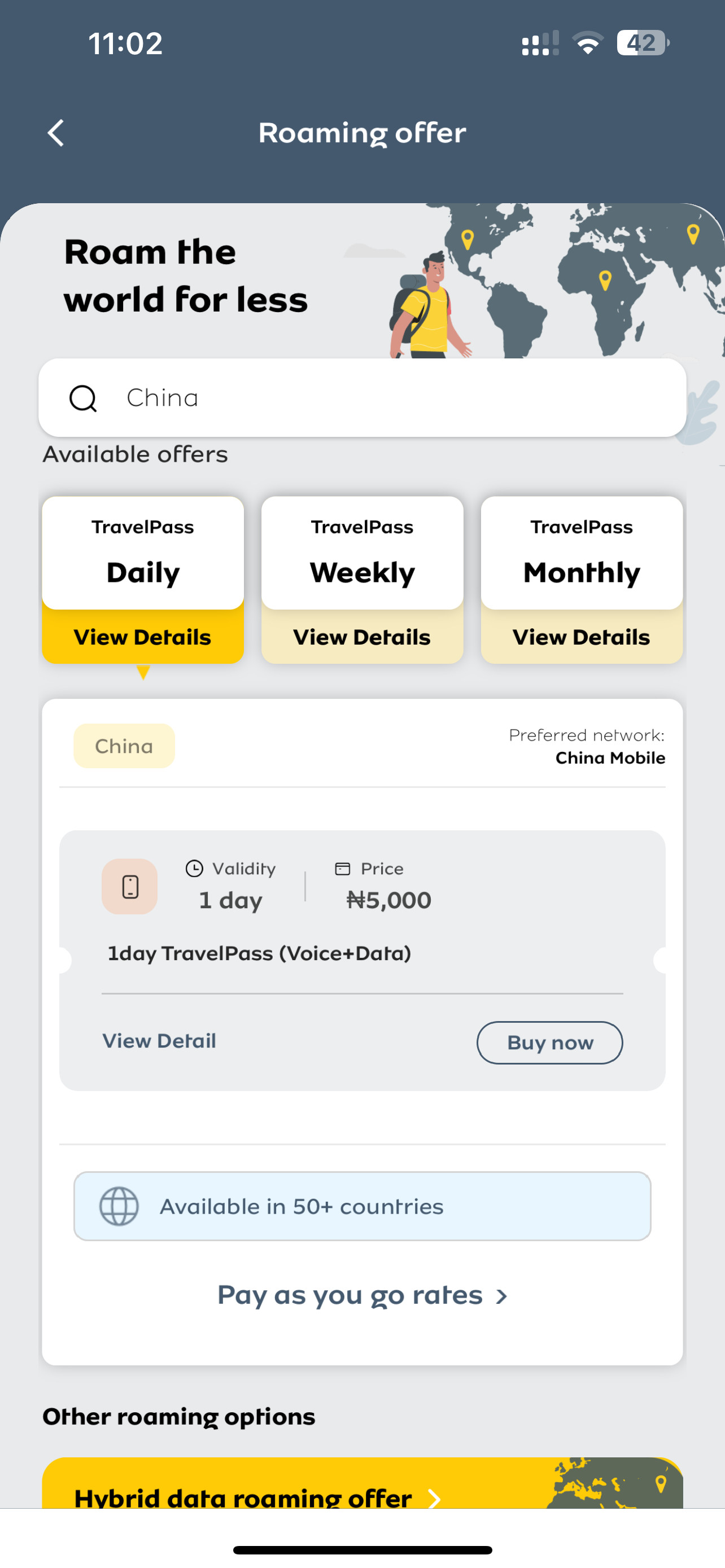Screen dimensions: 725x1568
Task: Open View Detail for 1day TravelPass
Action: click(159, 1041)
